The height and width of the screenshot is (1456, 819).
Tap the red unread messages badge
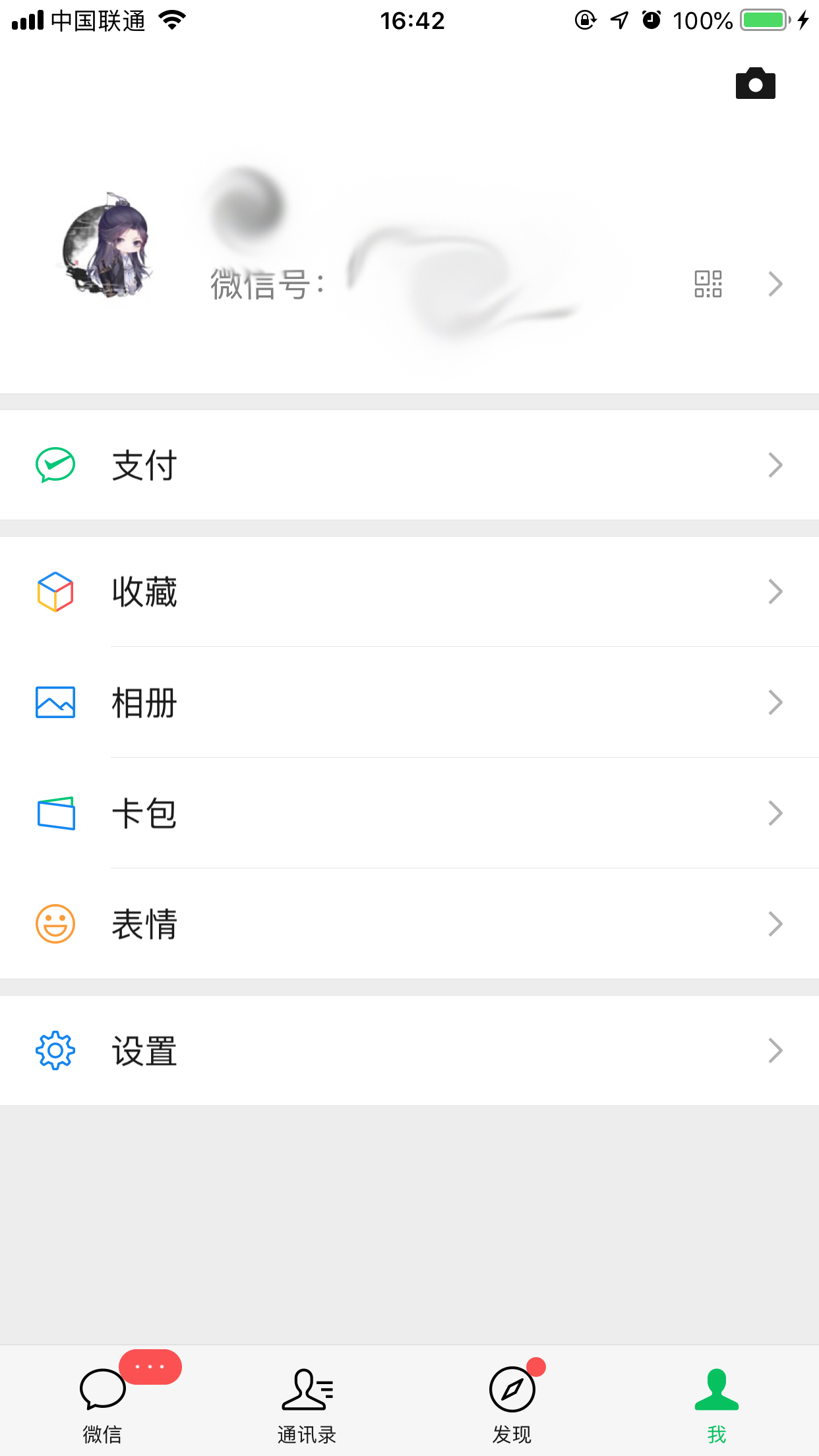pyautogui.click(x=153, y=1368)
